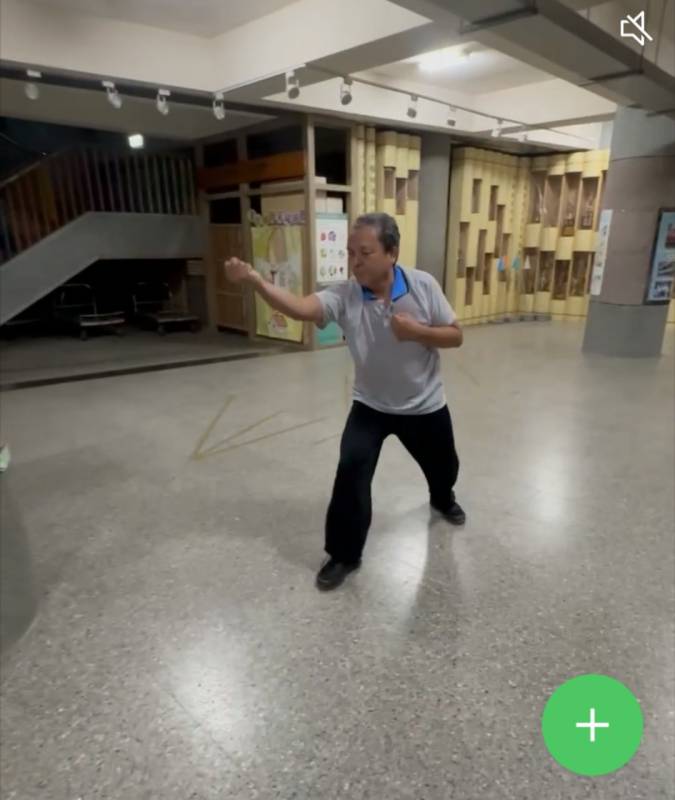Tap the green plus button
675x800 pixels.
592,725
